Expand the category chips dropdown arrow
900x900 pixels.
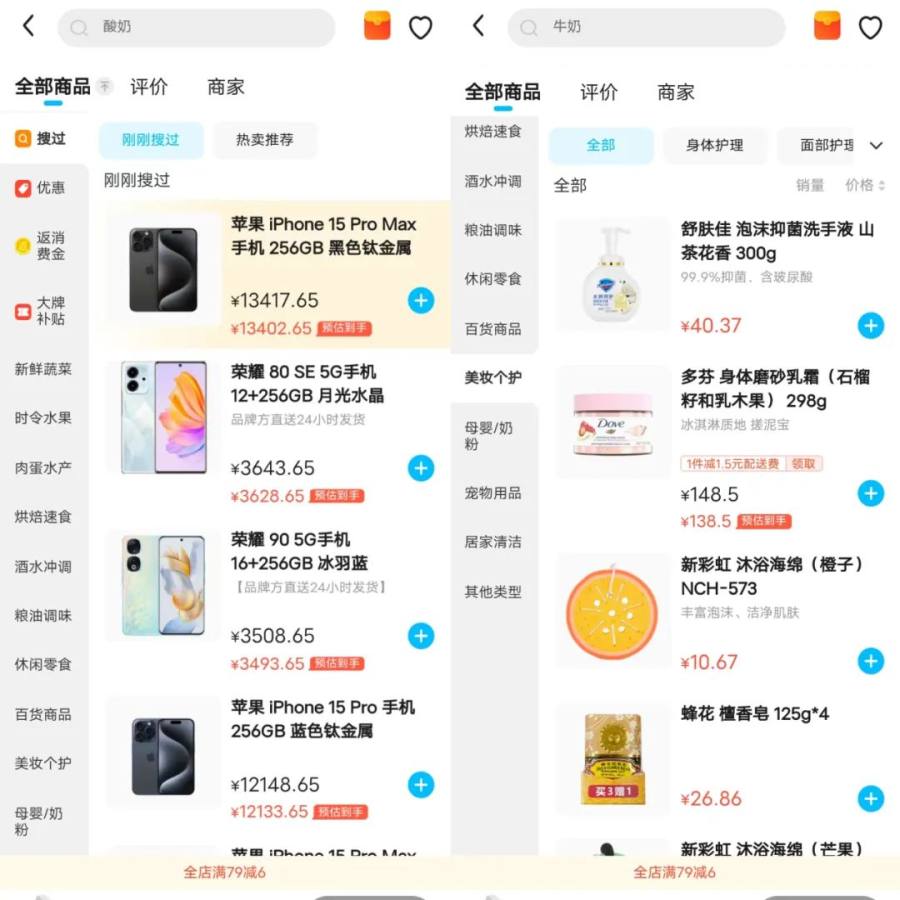pyautogui.click(x=876, y=146)
